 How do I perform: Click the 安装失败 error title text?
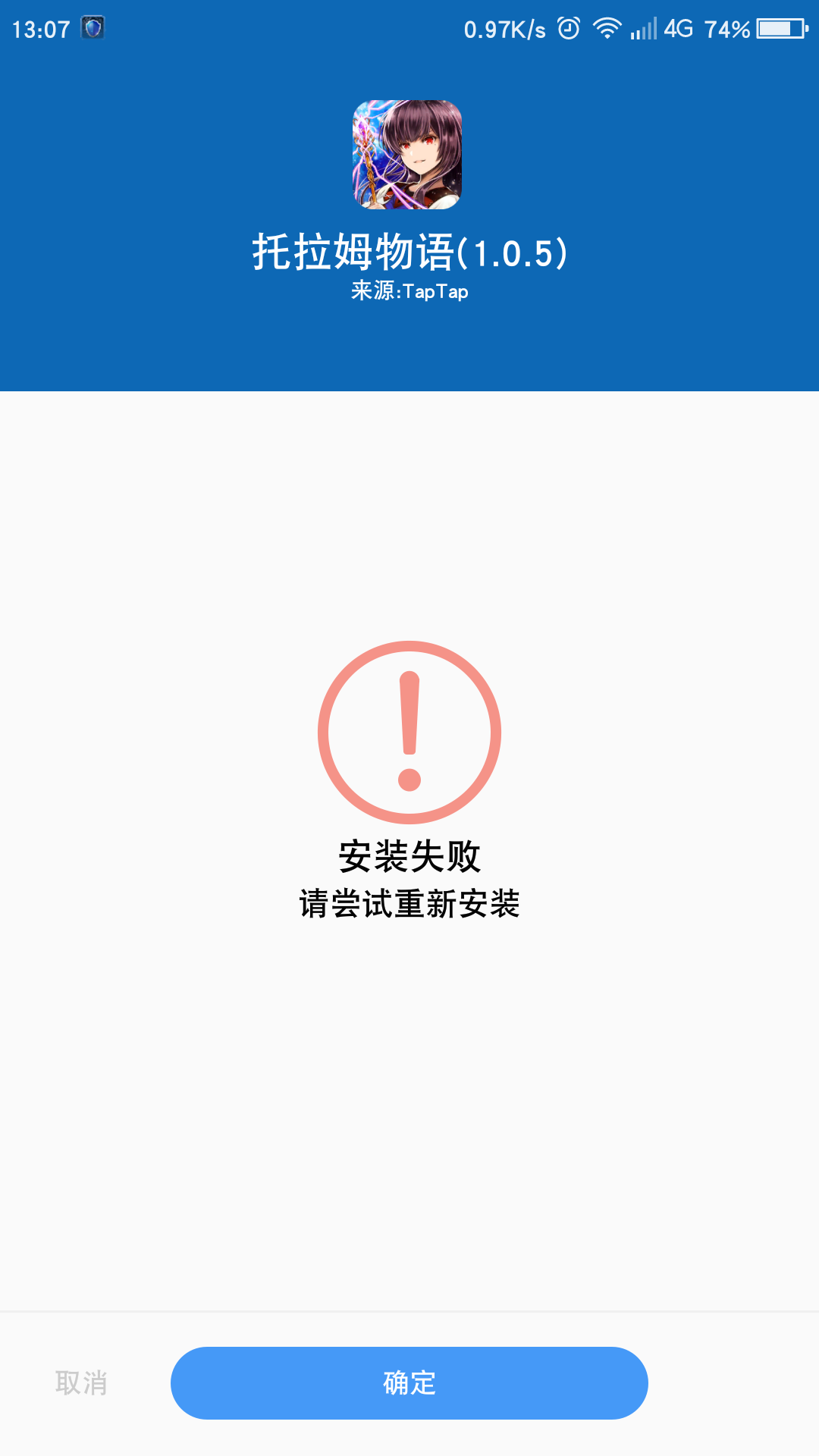tap(409, 857)
